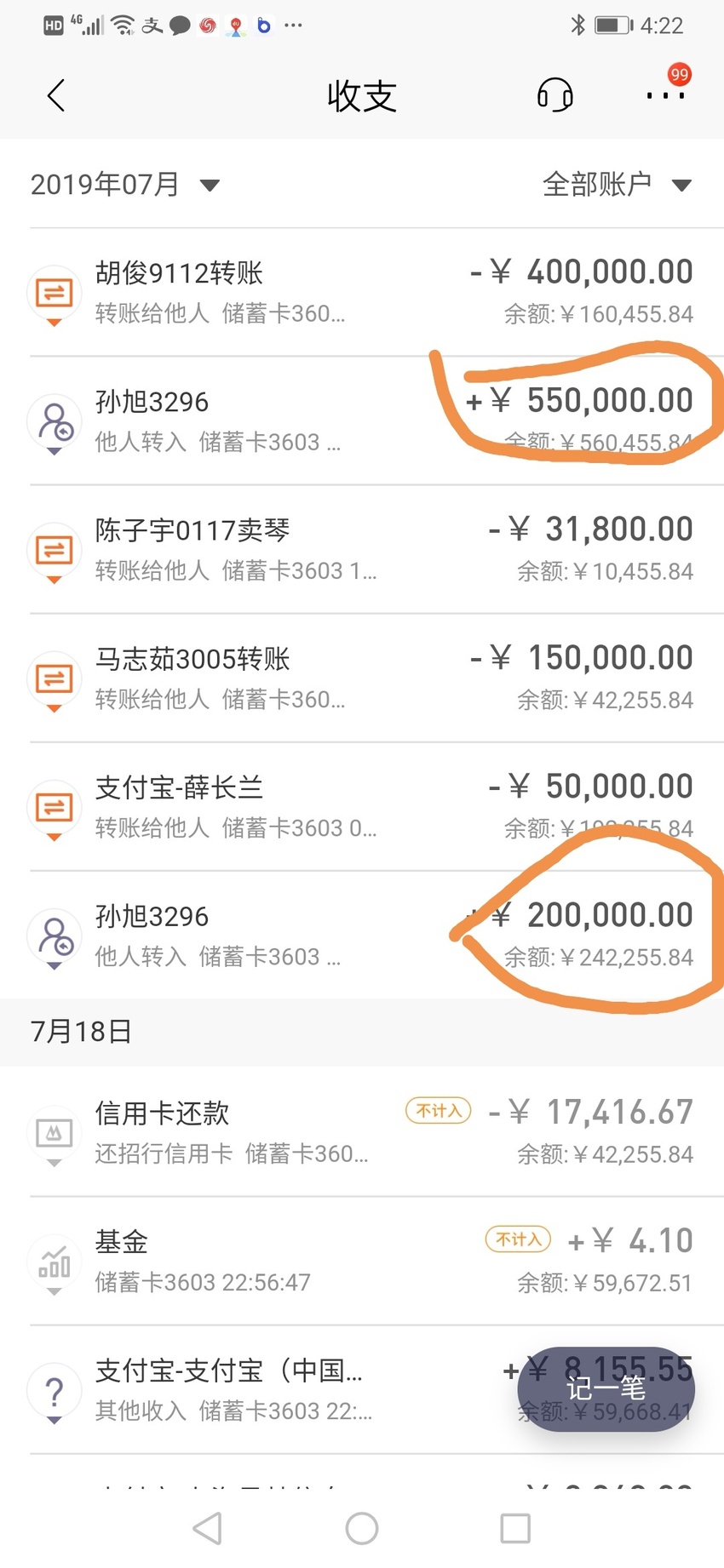The image size is (724, 1568).
Task: Expand the 2019年07月 month picker
Action: [125, 184]
